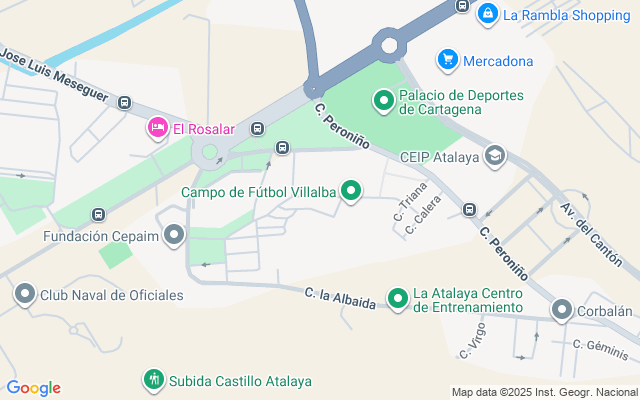The height and width of the screenshot is (400, 640).
Task: Open Fundación Cepaim place marker
Action: click(175, 236)
